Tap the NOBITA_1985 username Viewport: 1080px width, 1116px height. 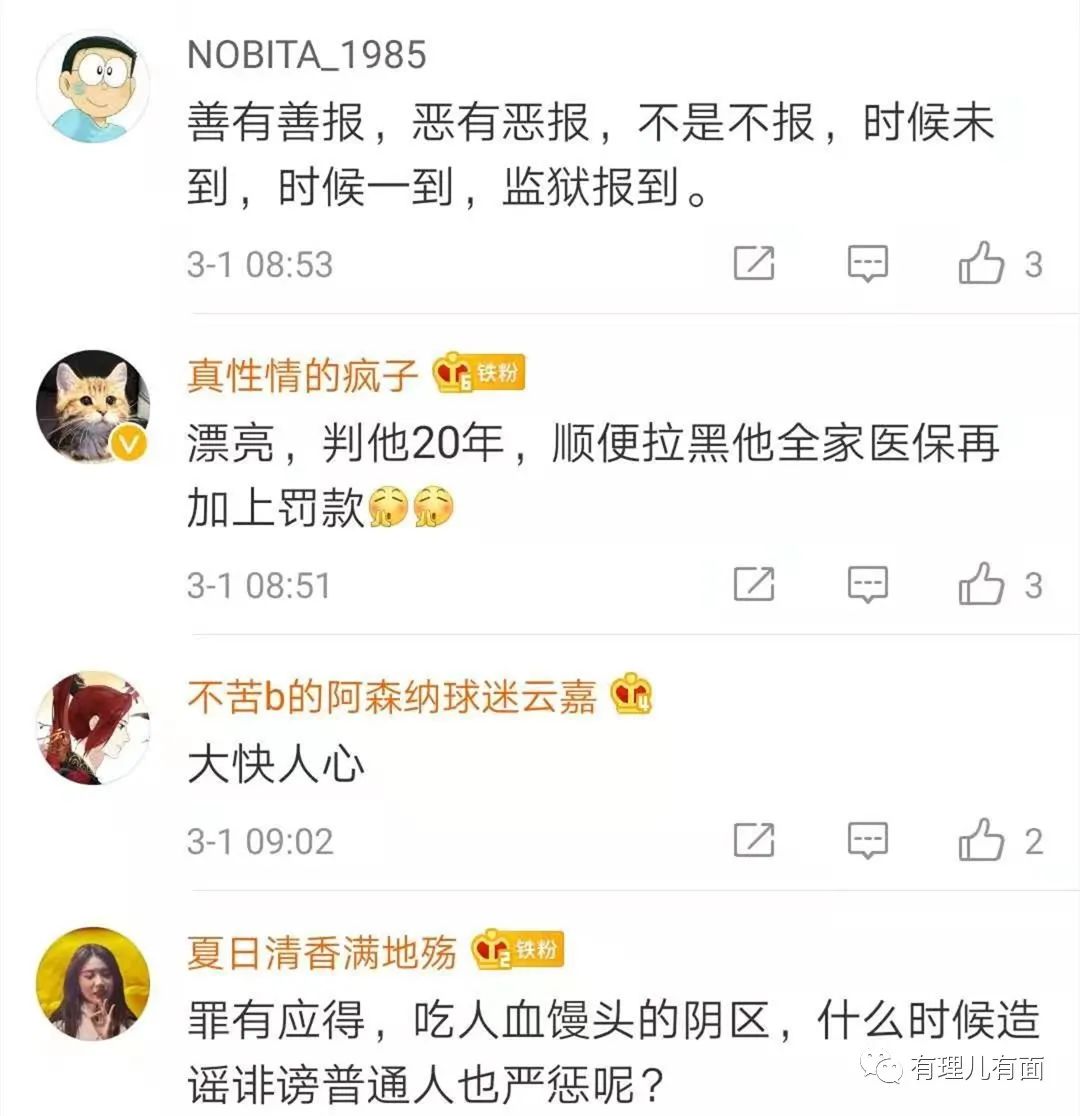[x=306, y=55]
